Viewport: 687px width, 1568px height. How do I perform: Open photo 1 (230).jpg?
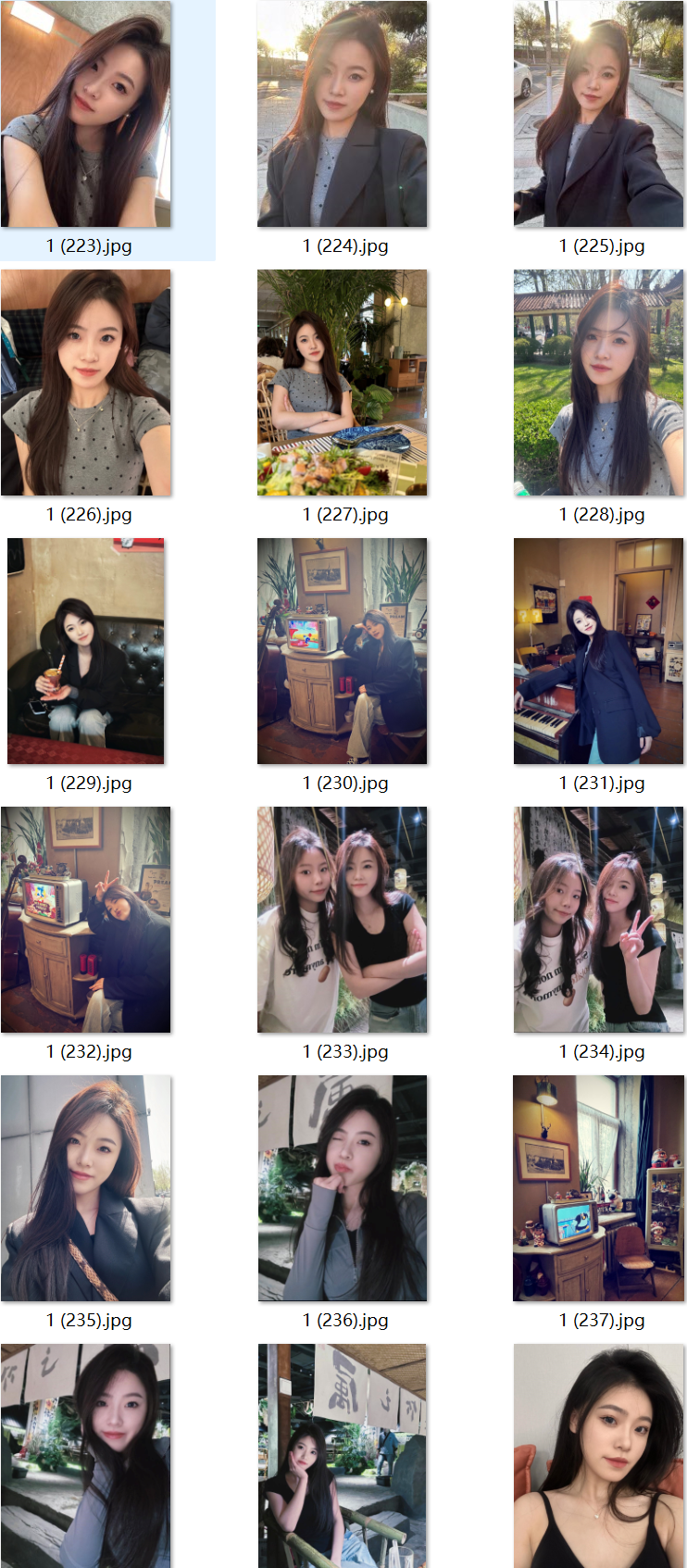[x=343, y=651]
